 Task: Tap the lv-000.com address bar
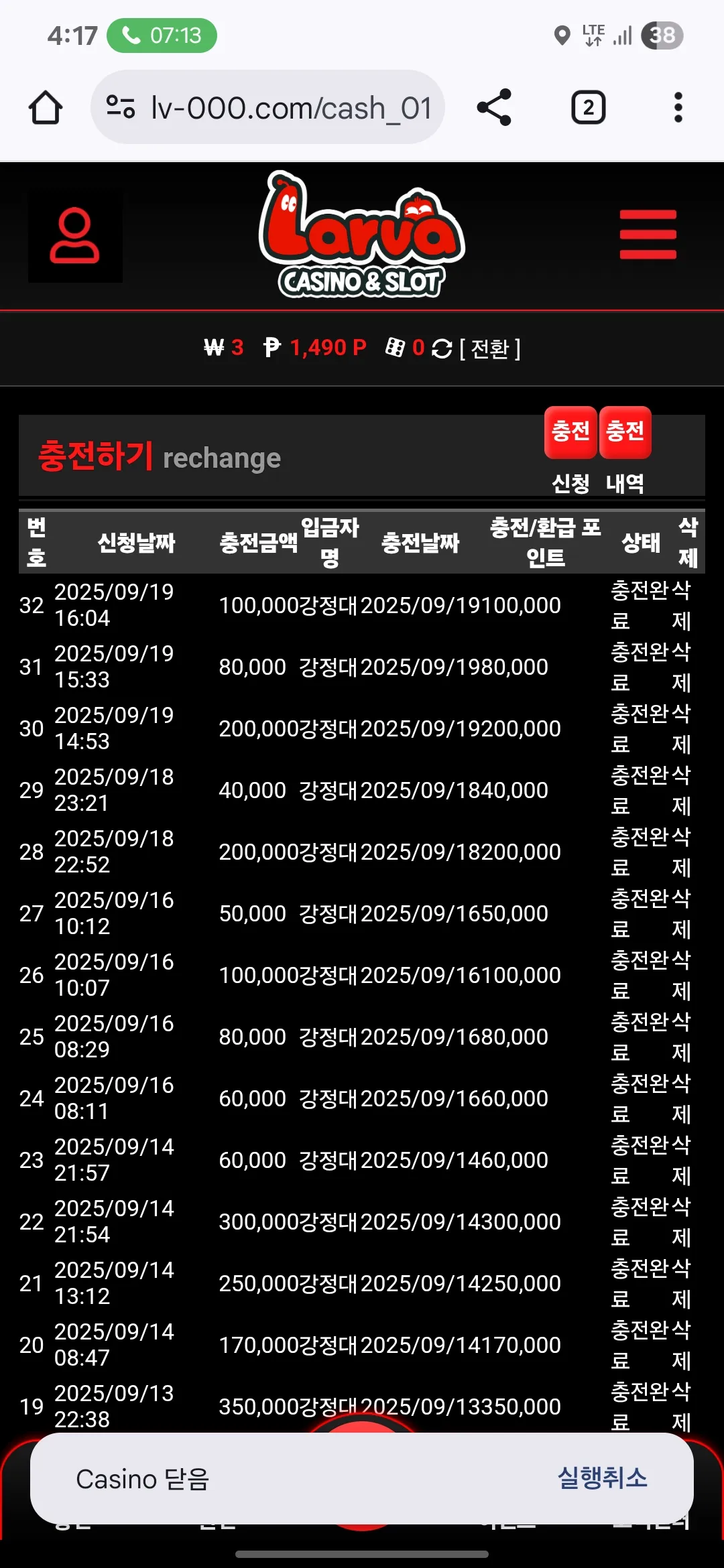(268, 107)
